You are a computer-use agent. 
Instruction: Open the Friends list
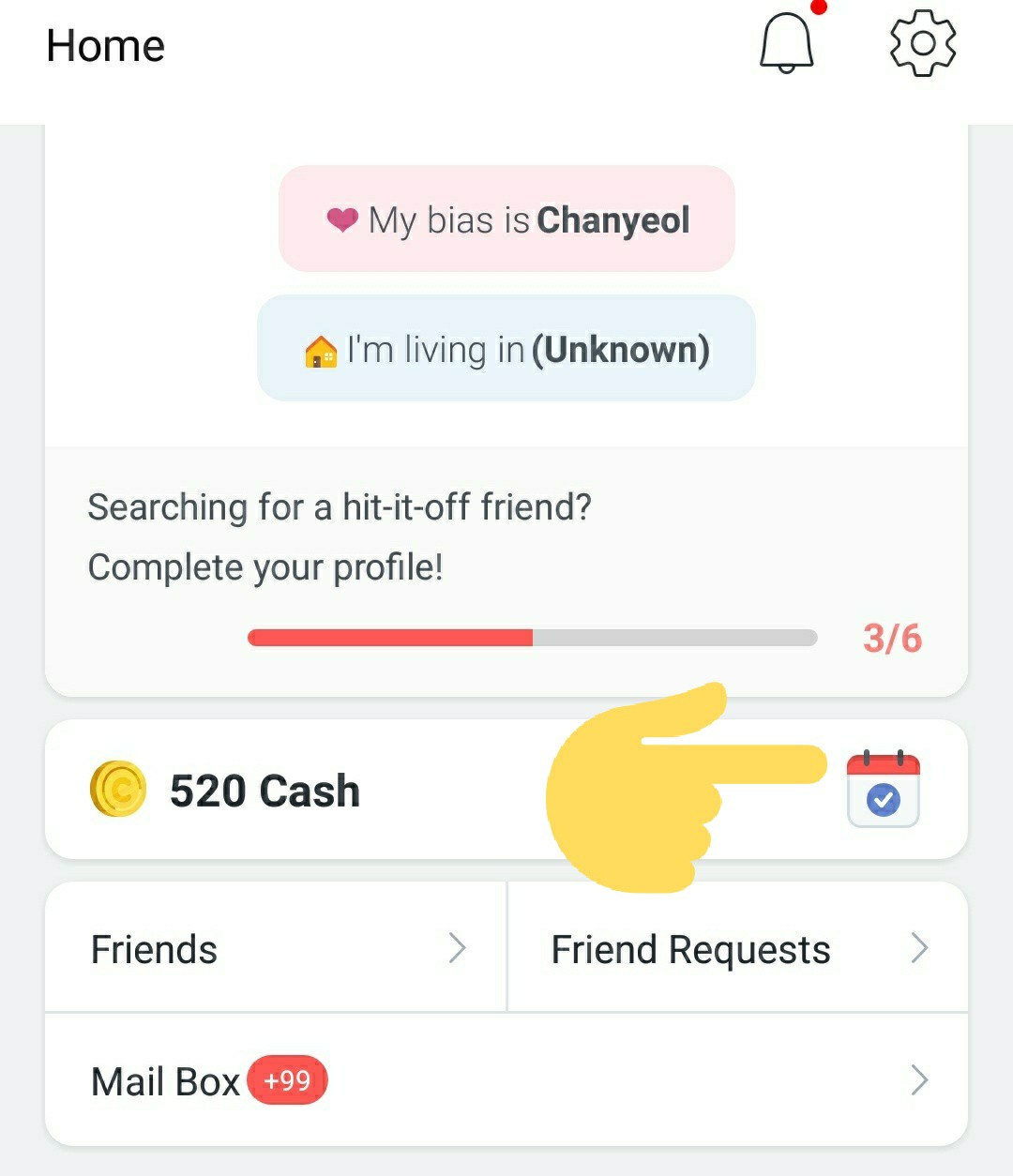276,949
